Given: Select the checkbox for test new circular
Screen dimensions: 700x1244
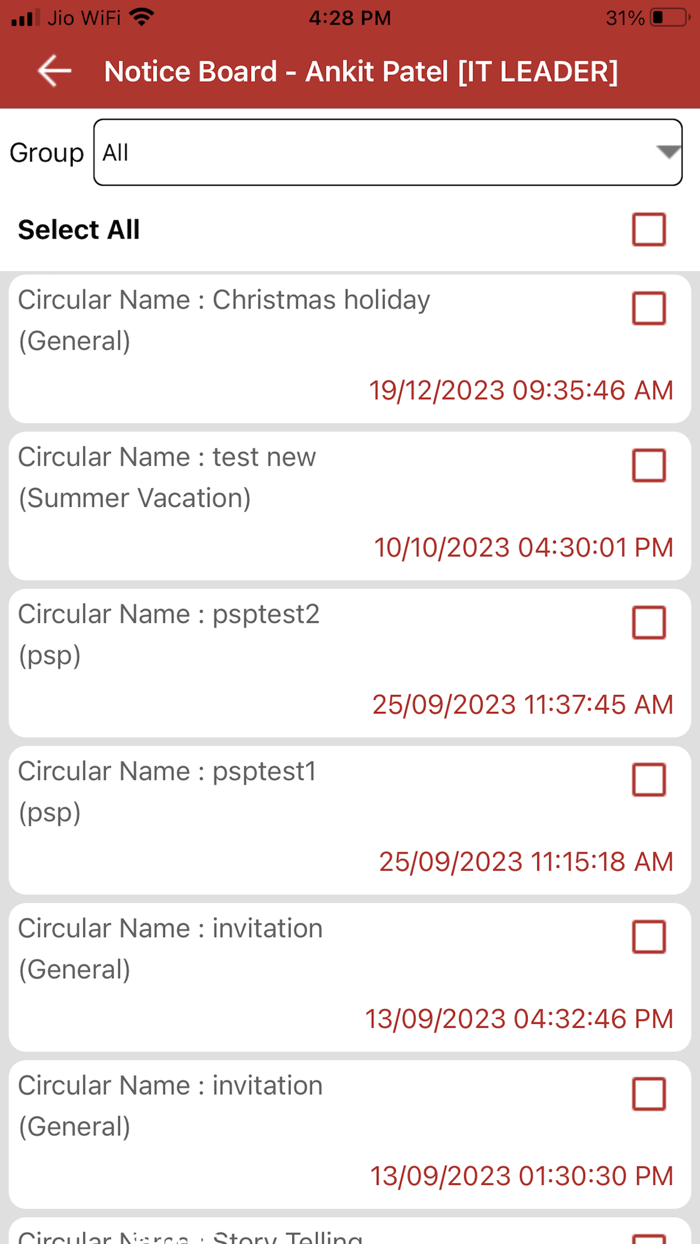Looking at the screenshot, I should pos(649,465).
